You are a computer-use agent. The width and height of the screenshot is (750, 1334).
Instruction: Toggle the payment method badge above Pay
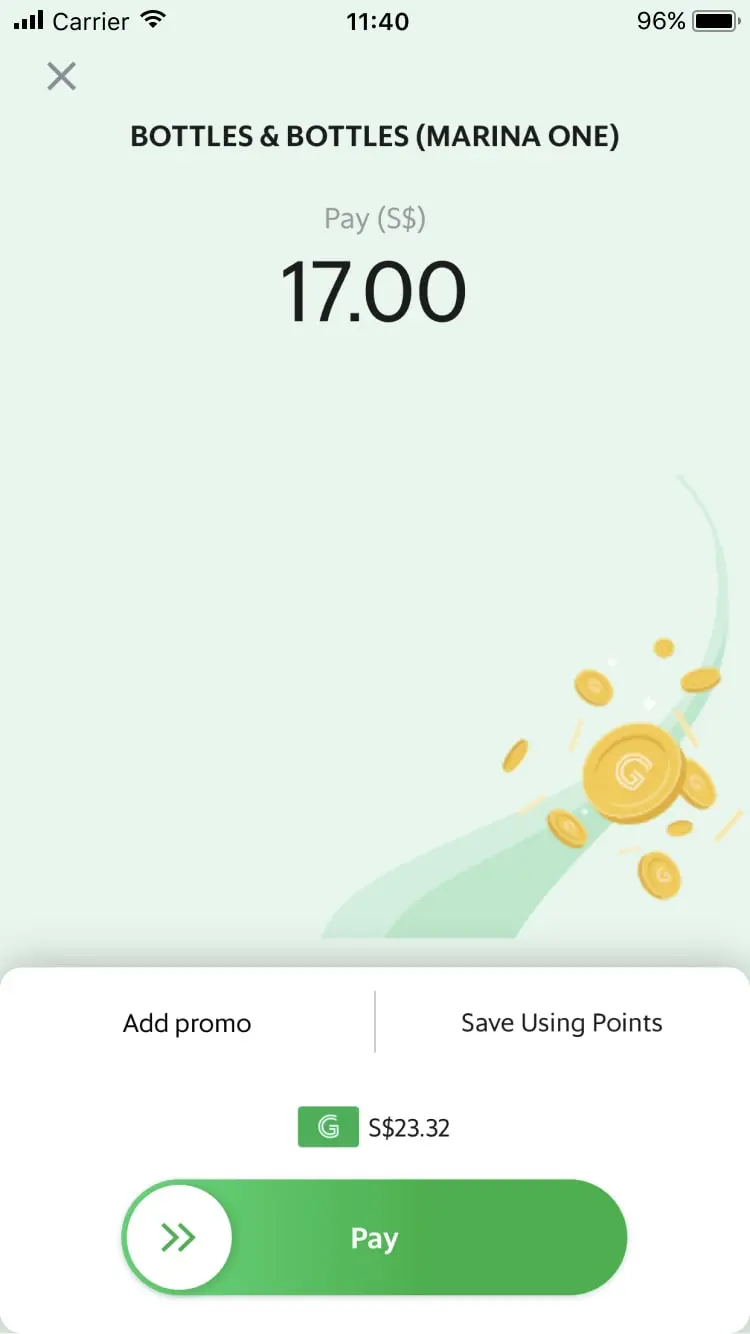(x=328, y=1127)
